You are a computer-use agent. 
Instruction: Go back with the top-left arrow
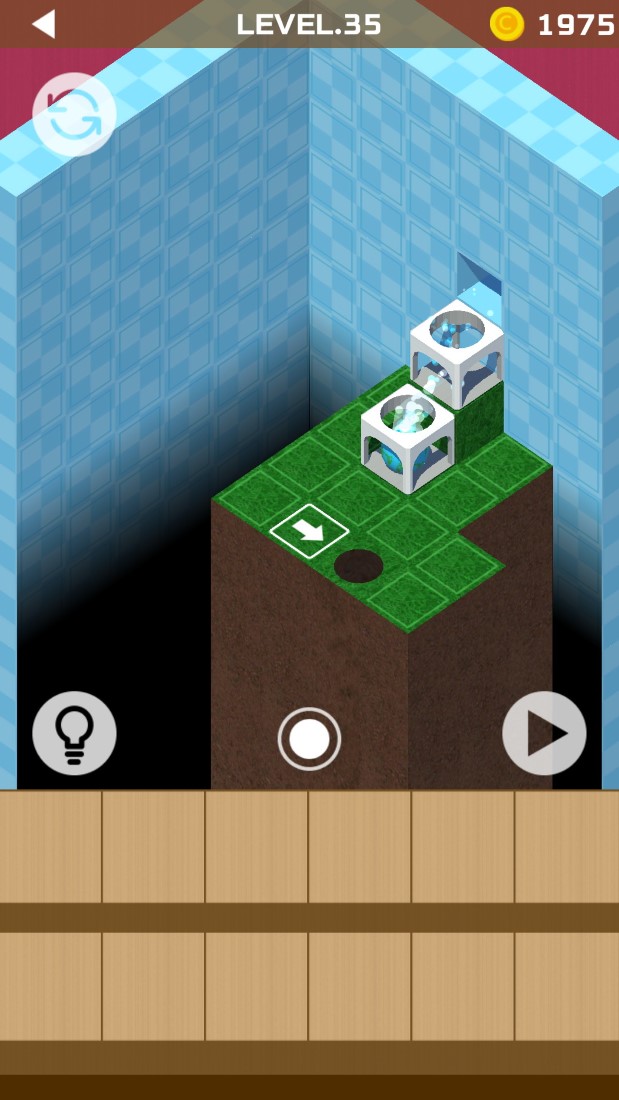pos(43,24)
